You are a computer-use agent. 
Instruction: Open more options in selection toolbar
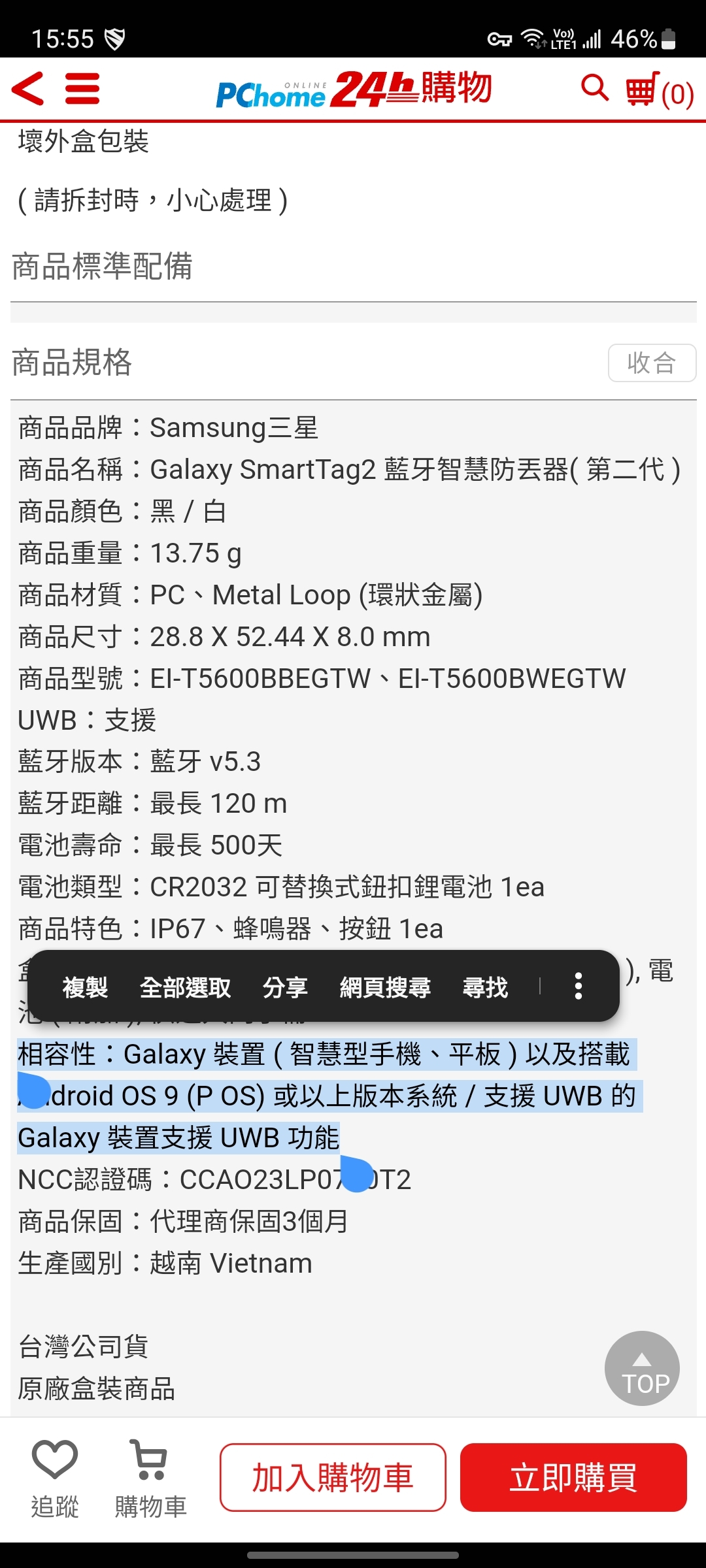pos(578,986)
